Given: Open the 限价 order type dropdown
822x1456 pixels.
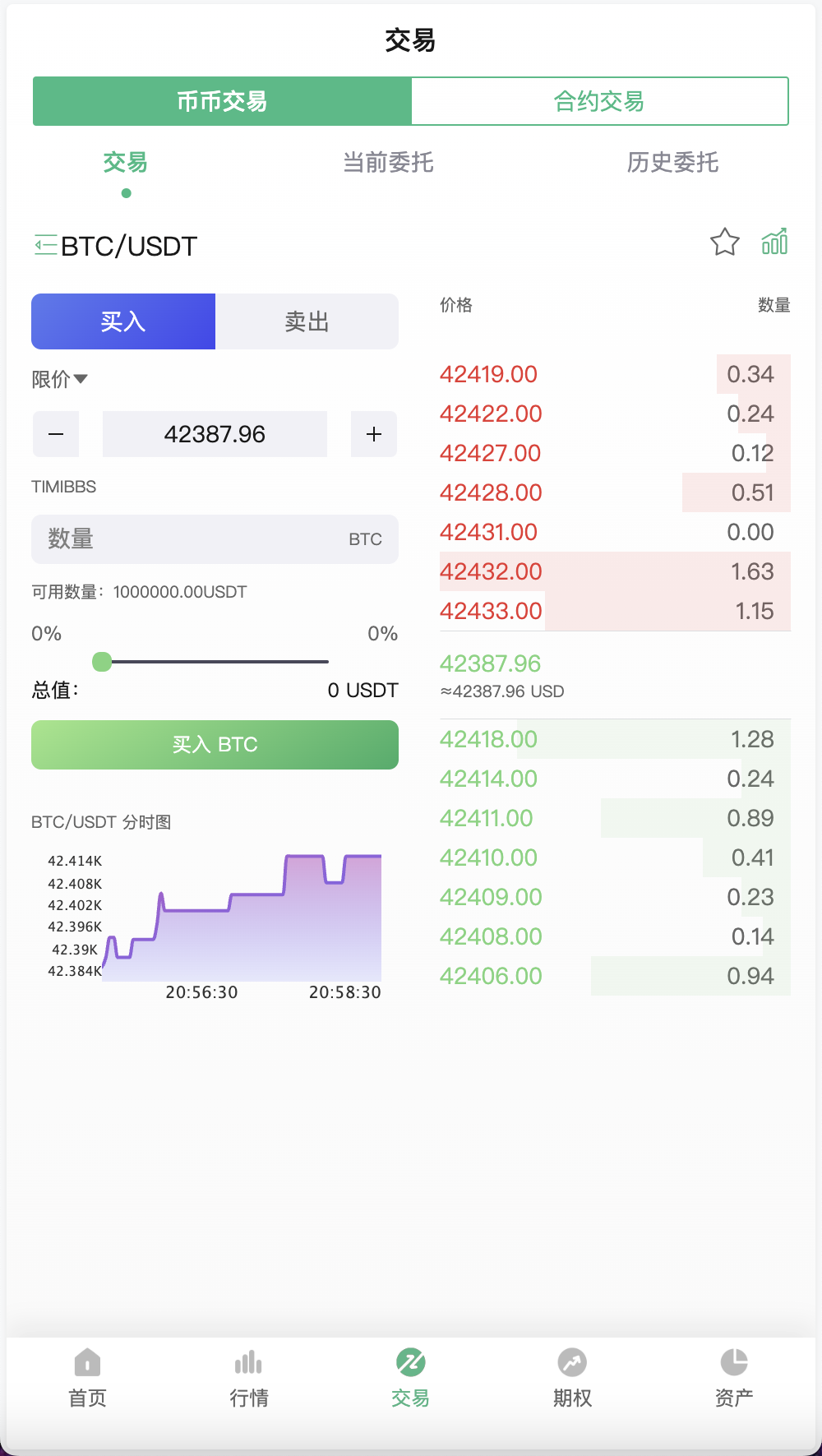Looking at the screenshot, I should 59,379.
